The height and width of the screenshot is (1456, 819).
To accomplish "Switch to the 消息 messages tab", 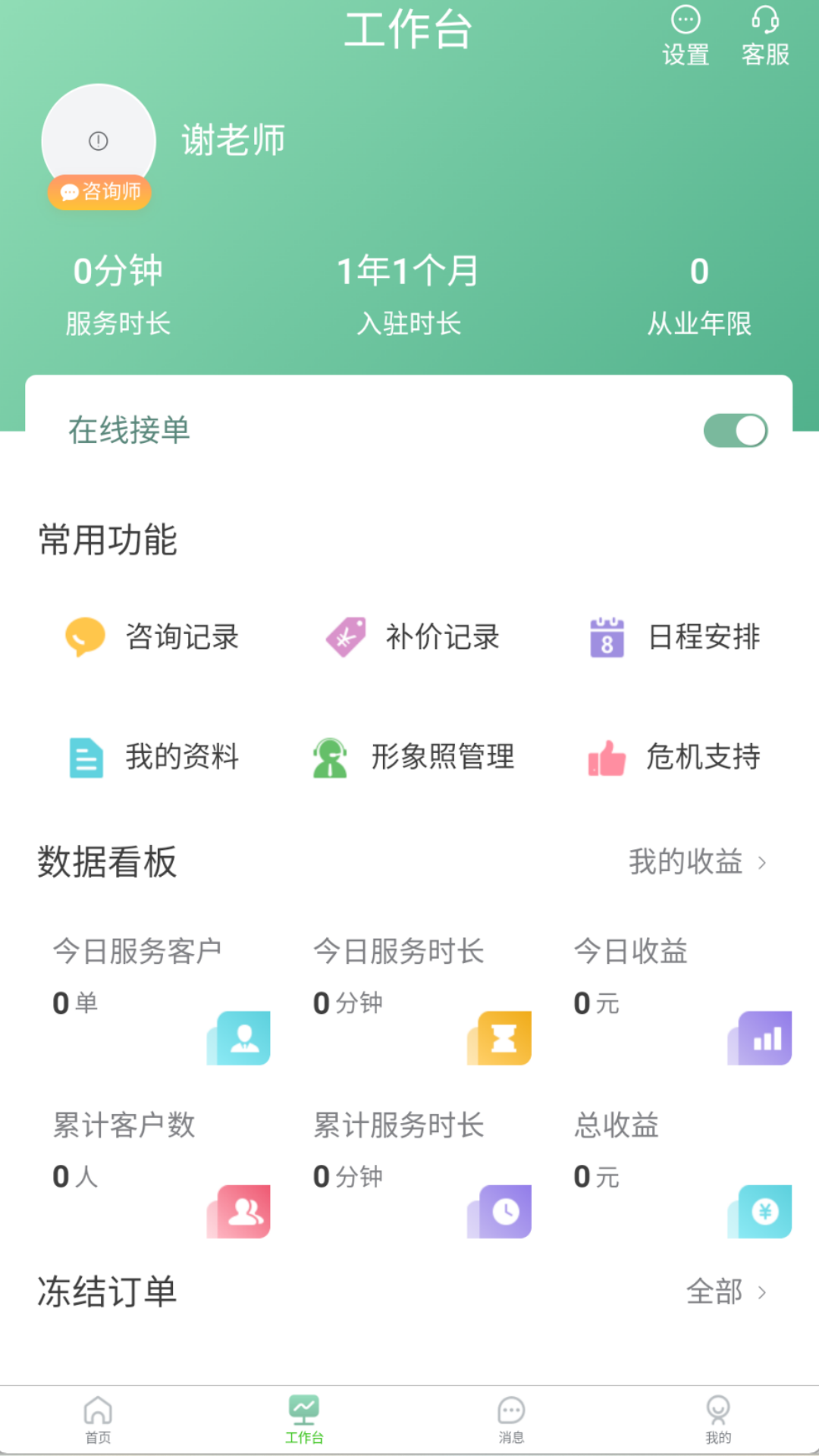I will [512, 1418].
